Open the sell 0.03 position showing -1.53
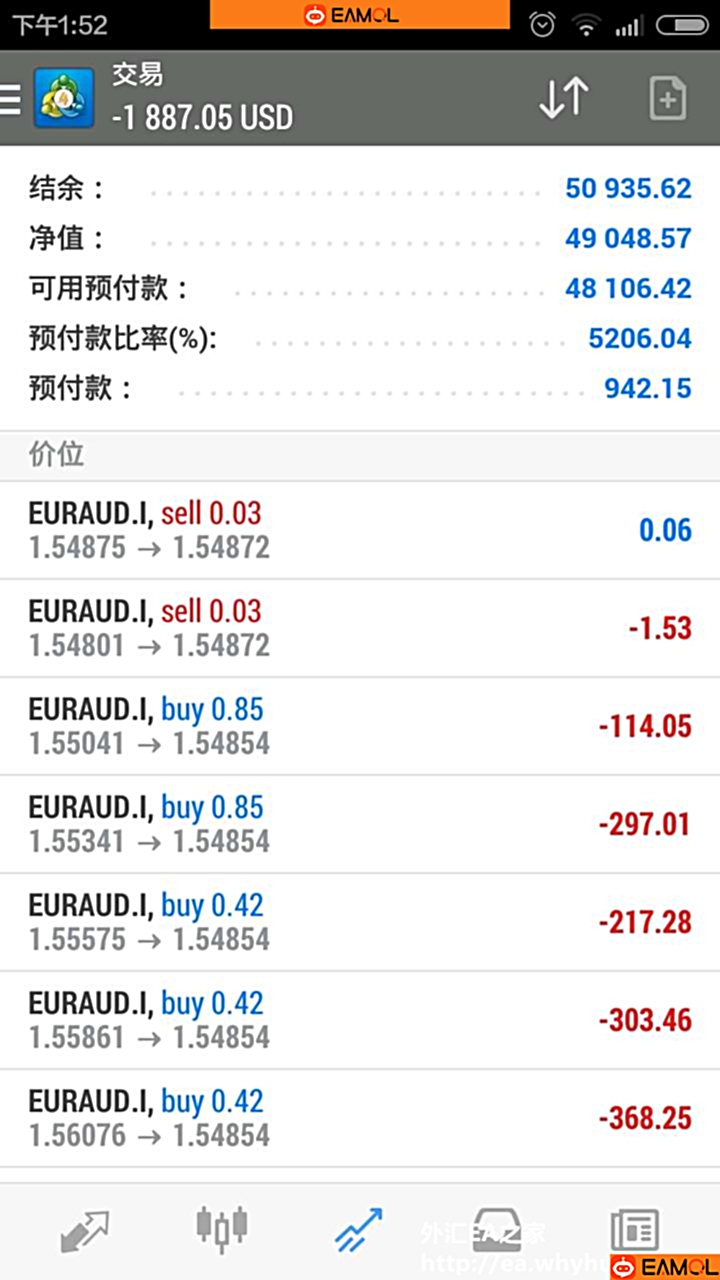720x1280 pixels. pos(360,628)
